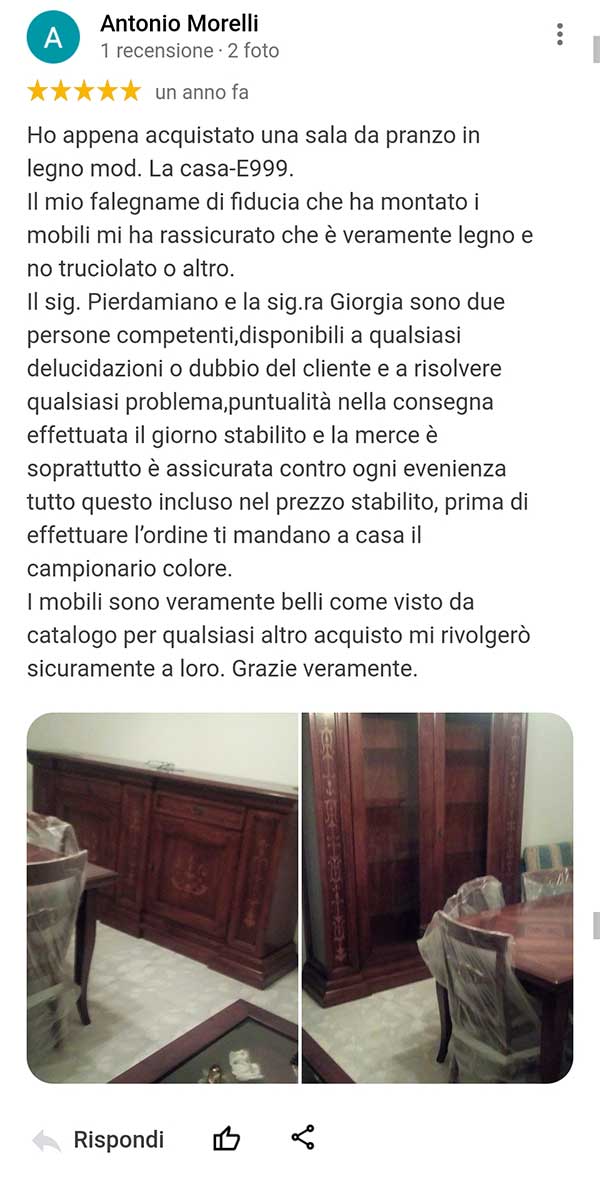This screenshot has width=600, height=1182.
Task: Share this review
Action: pos(302,1138)
